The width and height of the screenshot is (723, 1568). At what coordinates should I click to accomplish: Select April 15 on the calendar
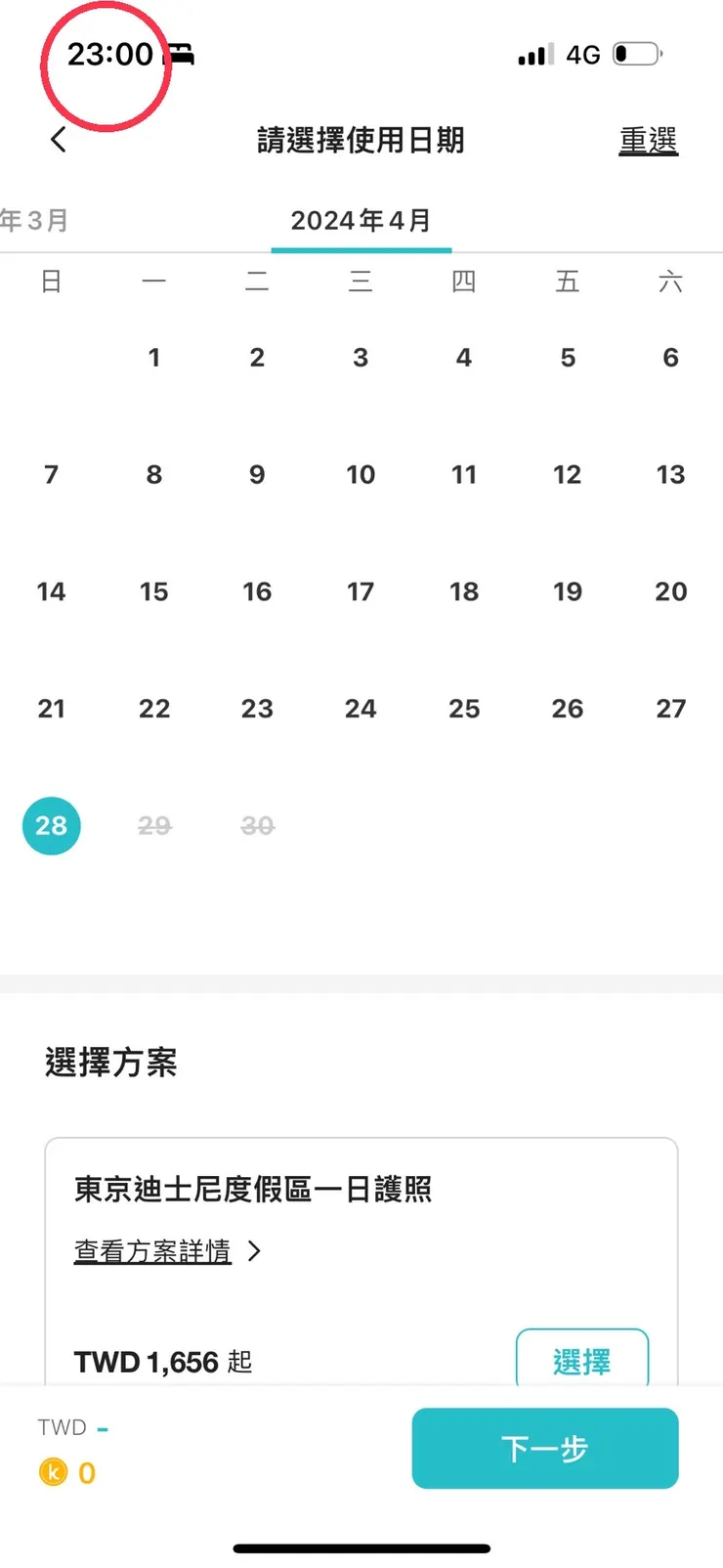(x=153, y=591)
